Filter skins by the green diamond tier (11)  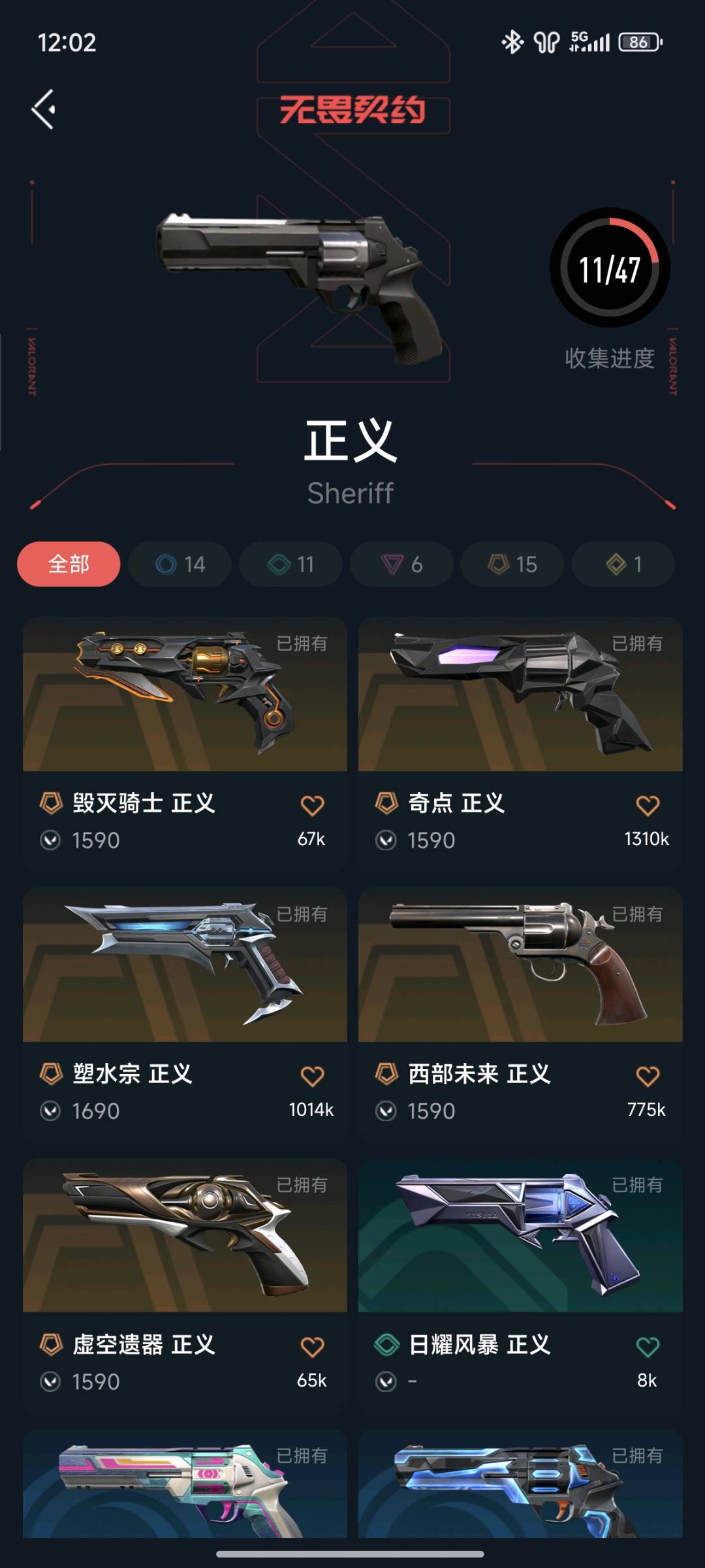290,564
